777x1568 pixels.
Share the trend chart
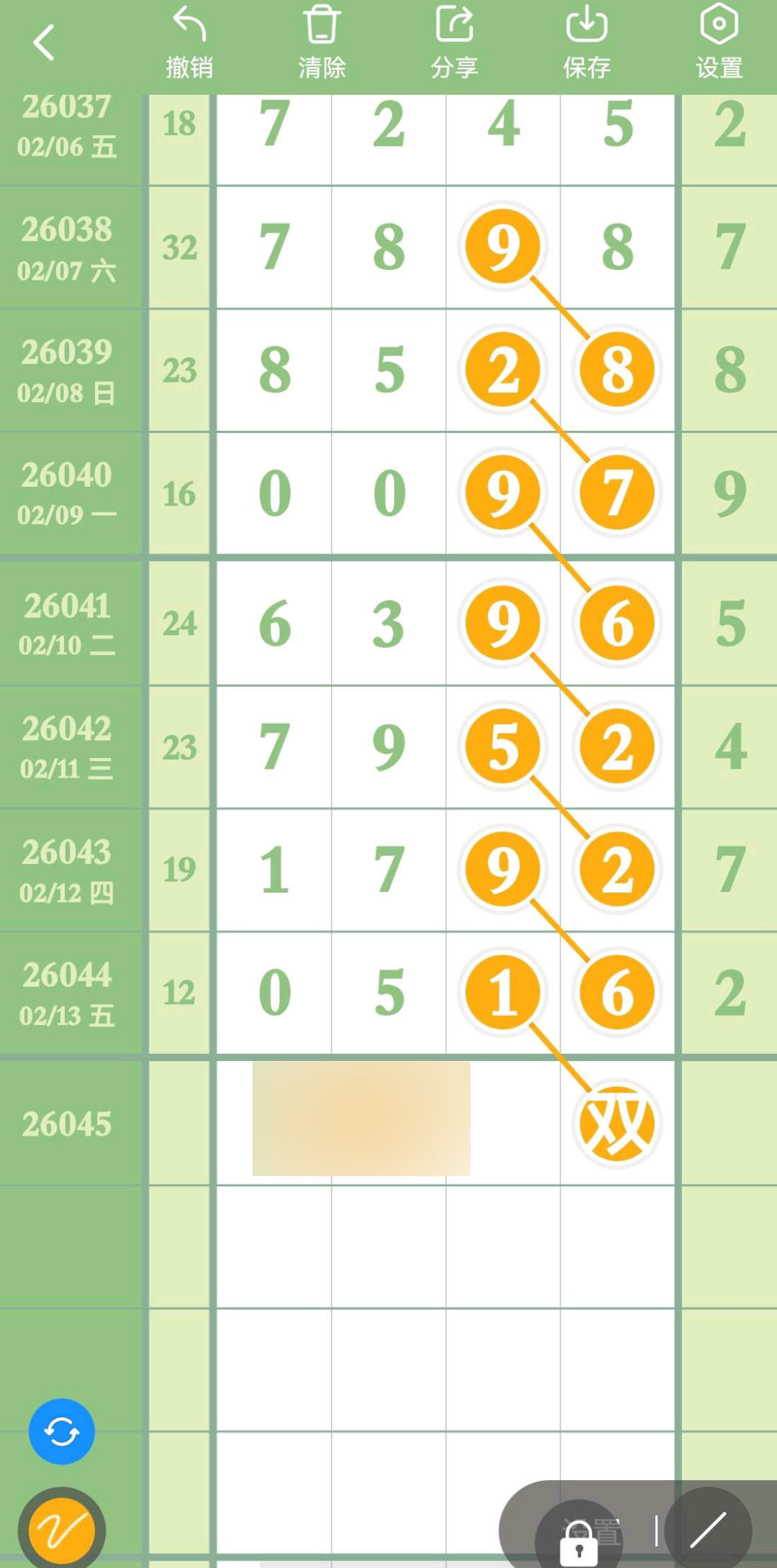pos(454,40)
